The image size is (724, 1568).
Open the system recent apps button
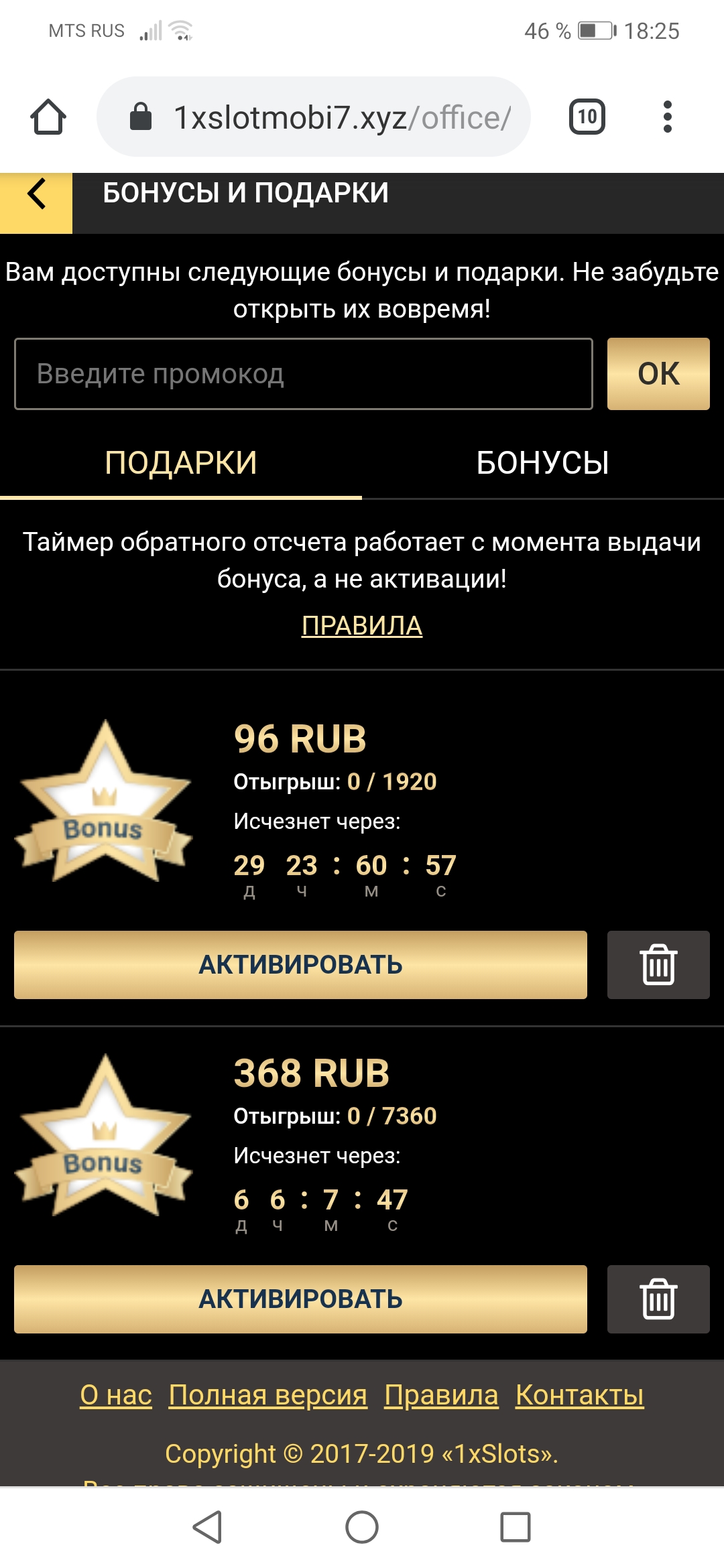click(x=516, y=1528)
